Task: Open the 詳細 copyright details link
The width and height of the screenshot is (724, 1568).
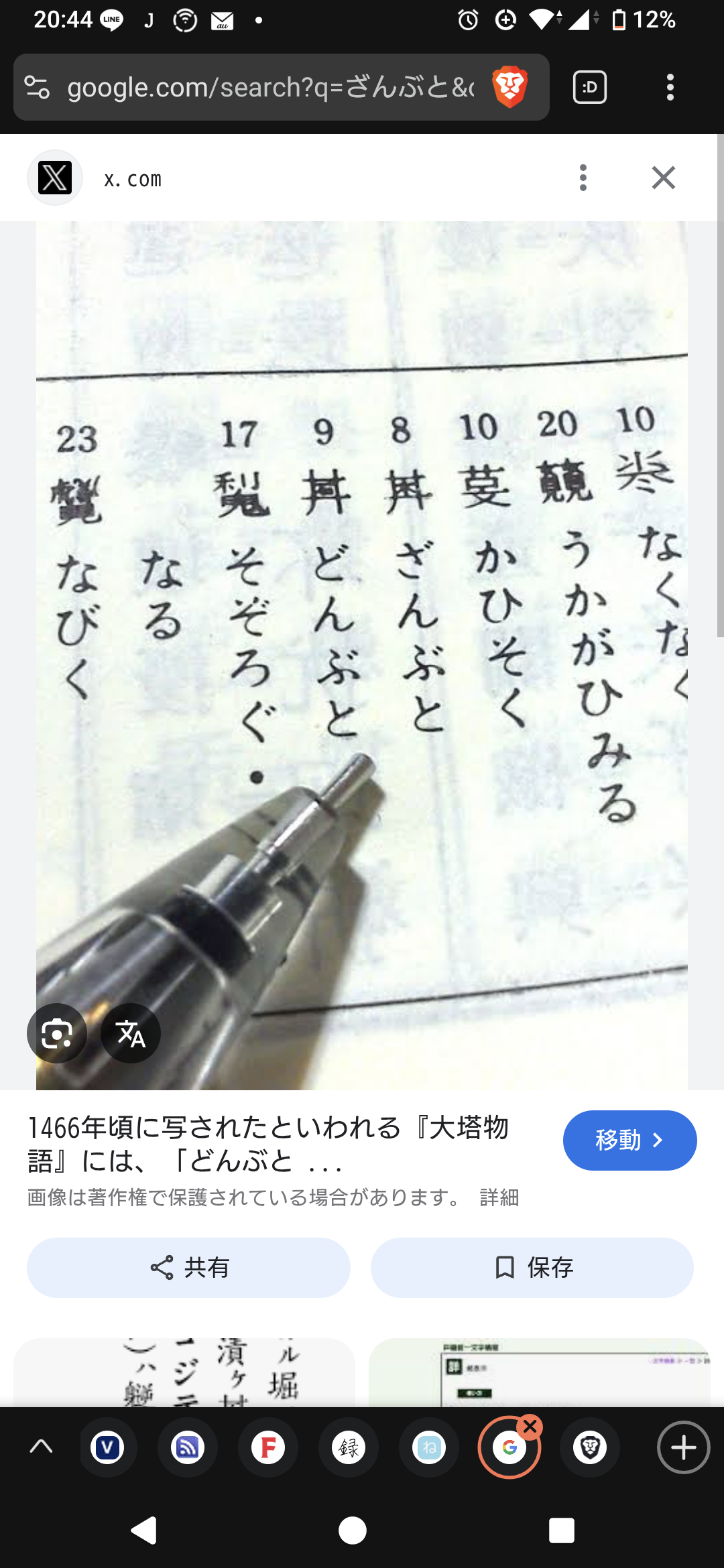Action: click(x=499, y=1197)
